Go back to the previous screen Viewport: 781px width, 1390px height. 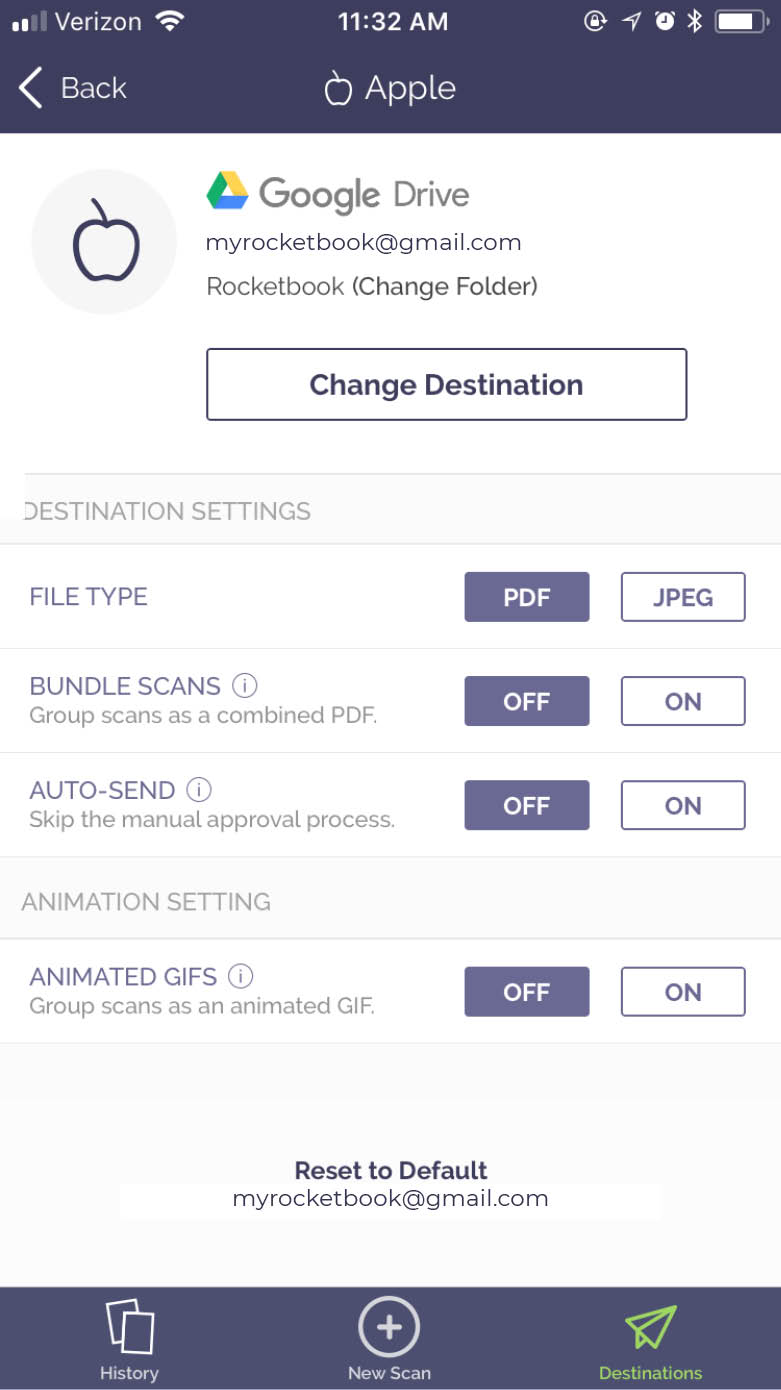point(72,88)
